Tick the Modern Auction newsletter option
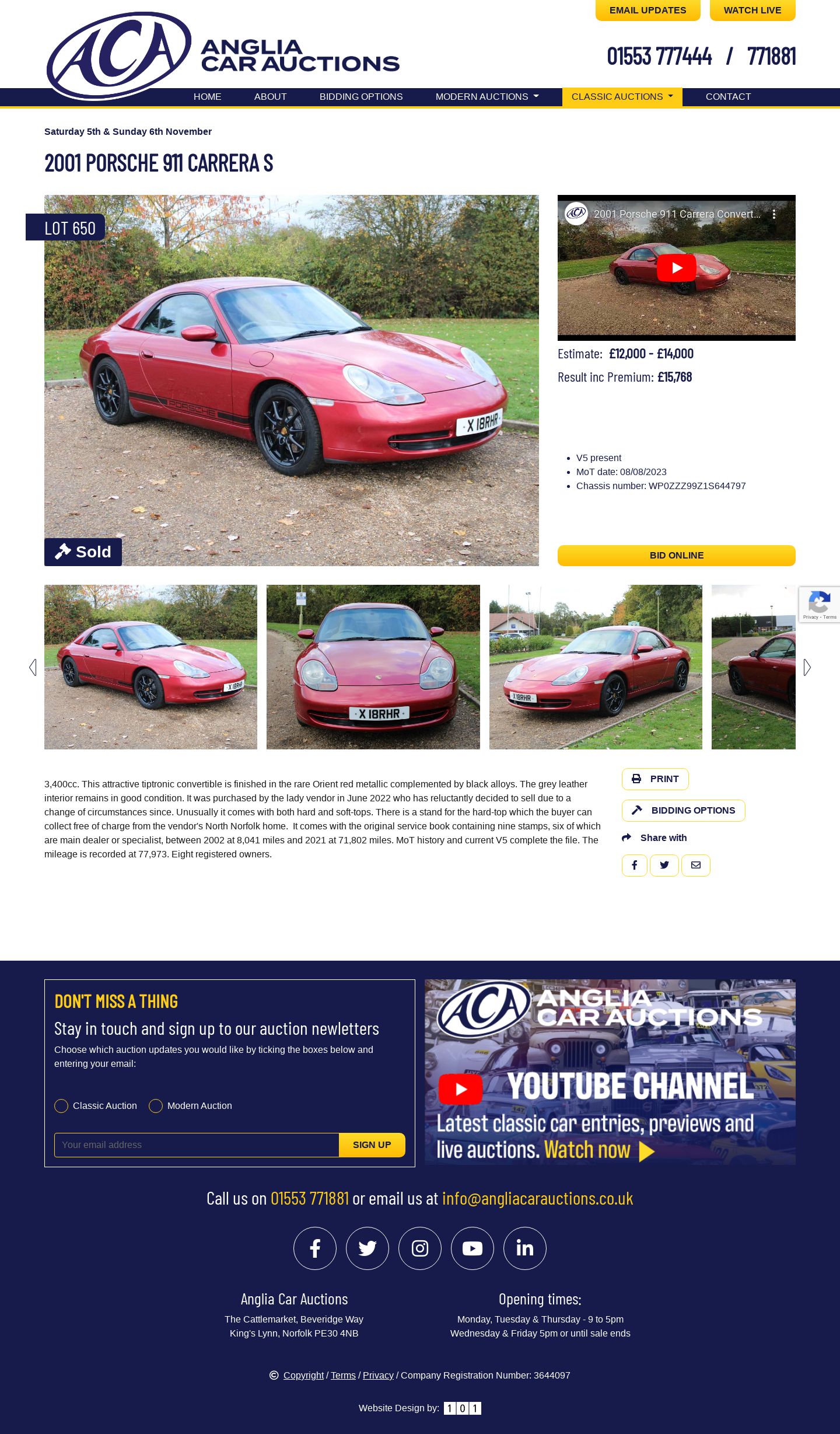The image size is (840, 1434). [x=156, y=1105]
